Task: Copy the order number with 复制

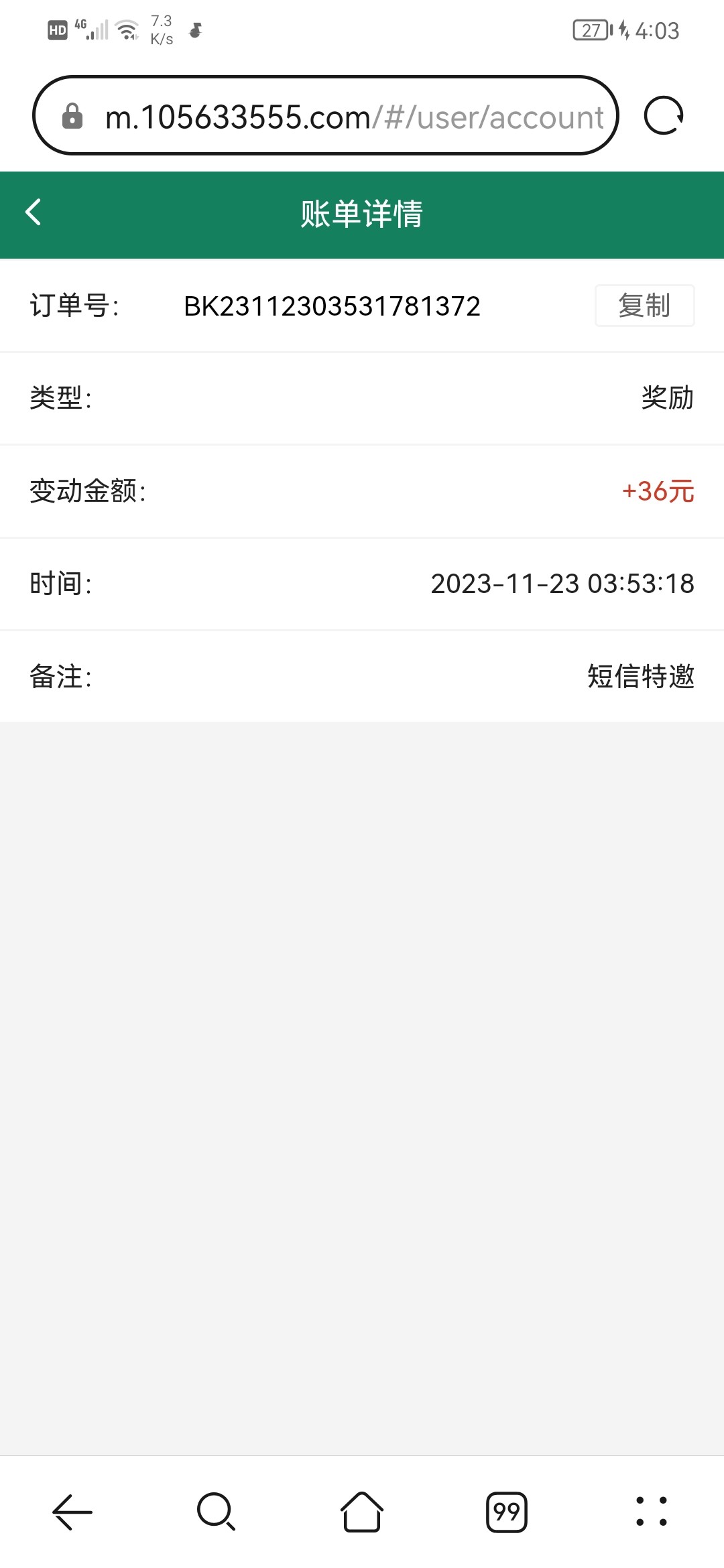Action: 644,306
